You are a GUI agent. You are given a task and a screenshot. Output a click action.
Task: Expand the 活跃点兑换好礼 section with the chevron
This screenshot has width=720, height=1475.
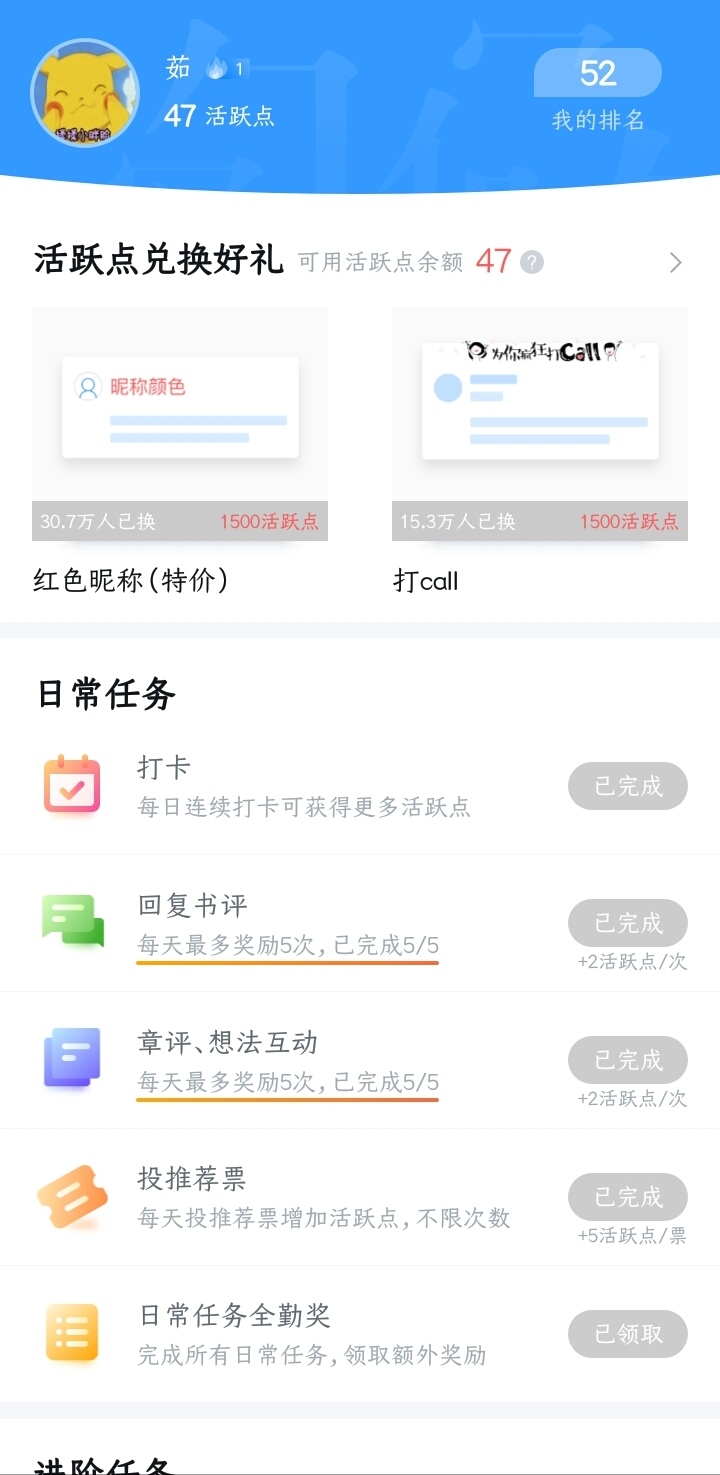point(676,262)
